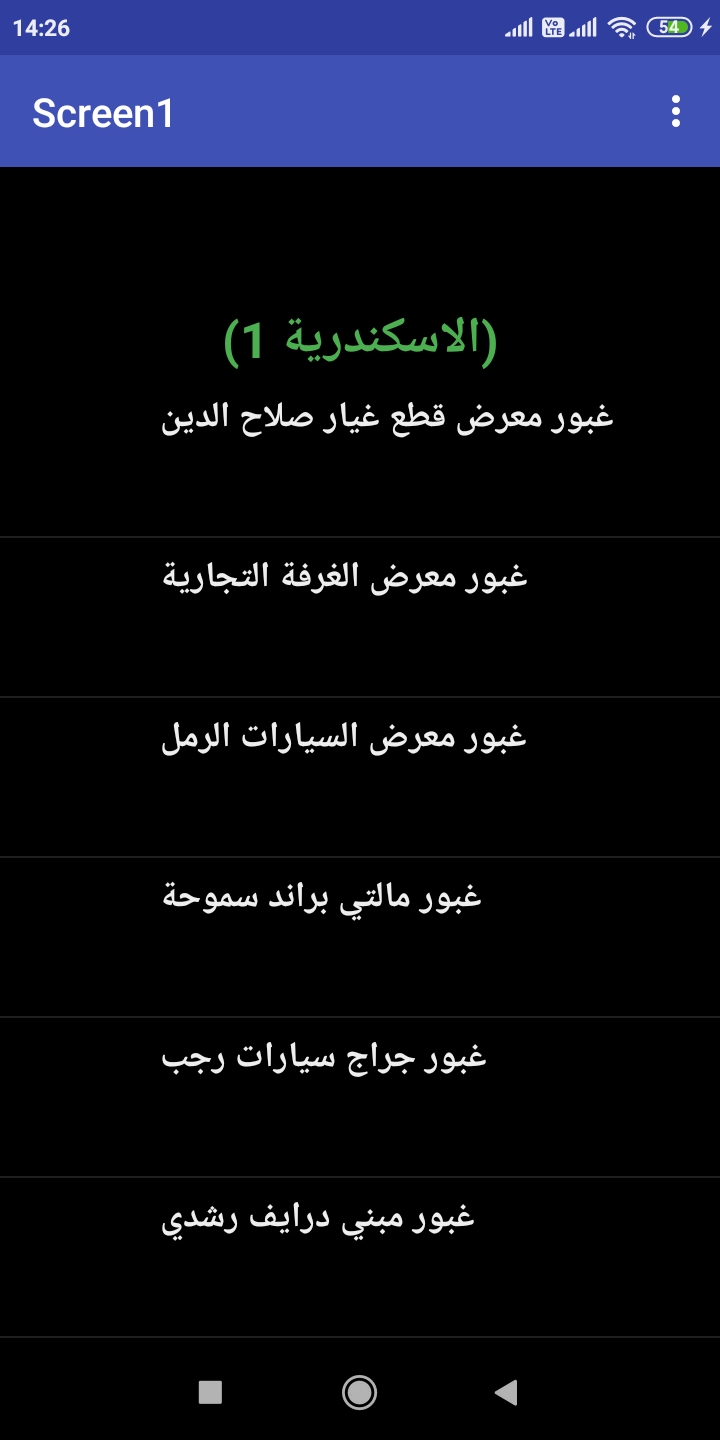Open غبور معرض قطع غيار صلاح الدين
The image size is (720, 1440).
tap(387, 418)
